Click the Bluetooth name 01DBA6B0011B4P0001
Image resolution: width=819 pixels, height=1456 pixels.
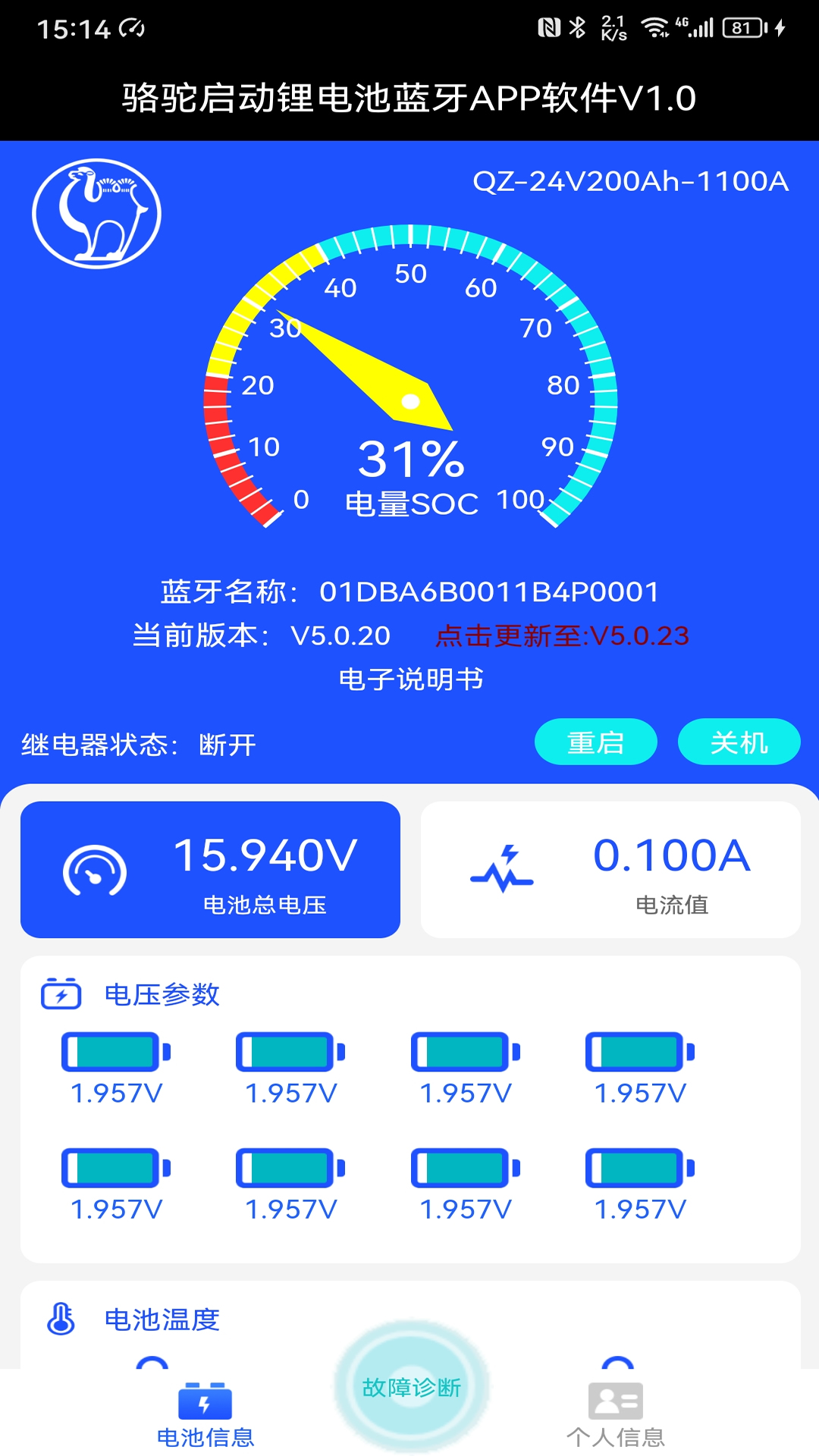(x=491, y=593)
